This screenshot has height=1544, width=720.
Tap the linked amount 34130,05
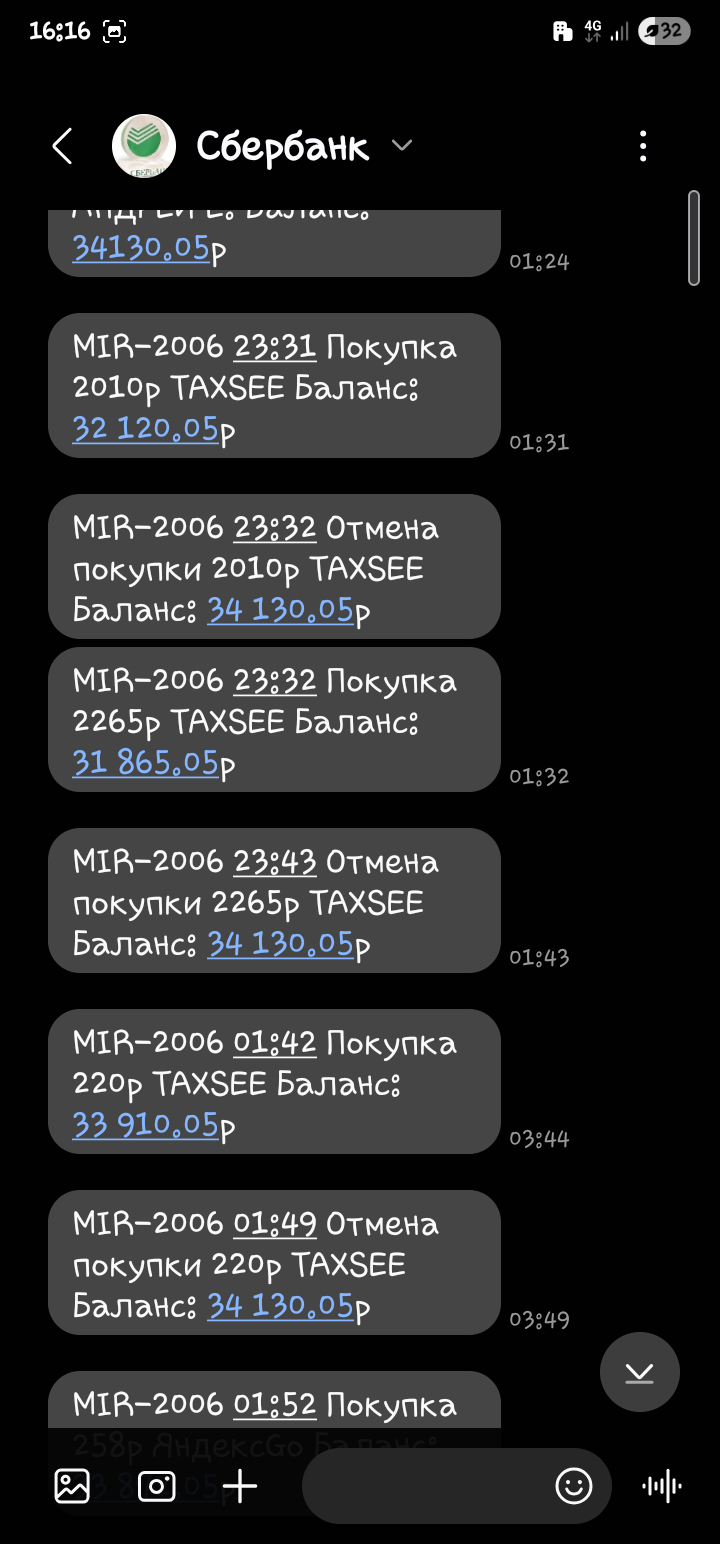142,248
